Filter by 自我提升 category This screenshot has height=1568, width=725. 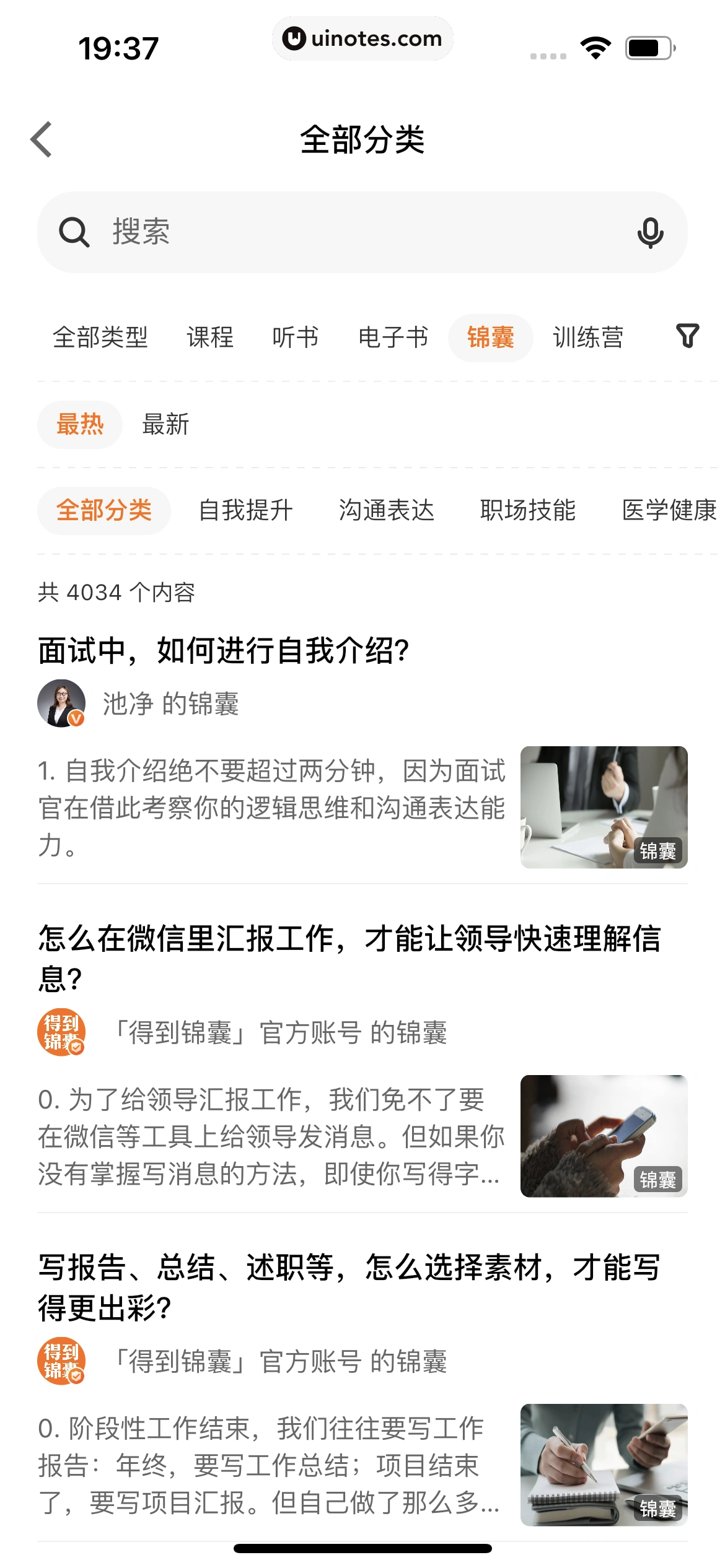pos(245,511)
